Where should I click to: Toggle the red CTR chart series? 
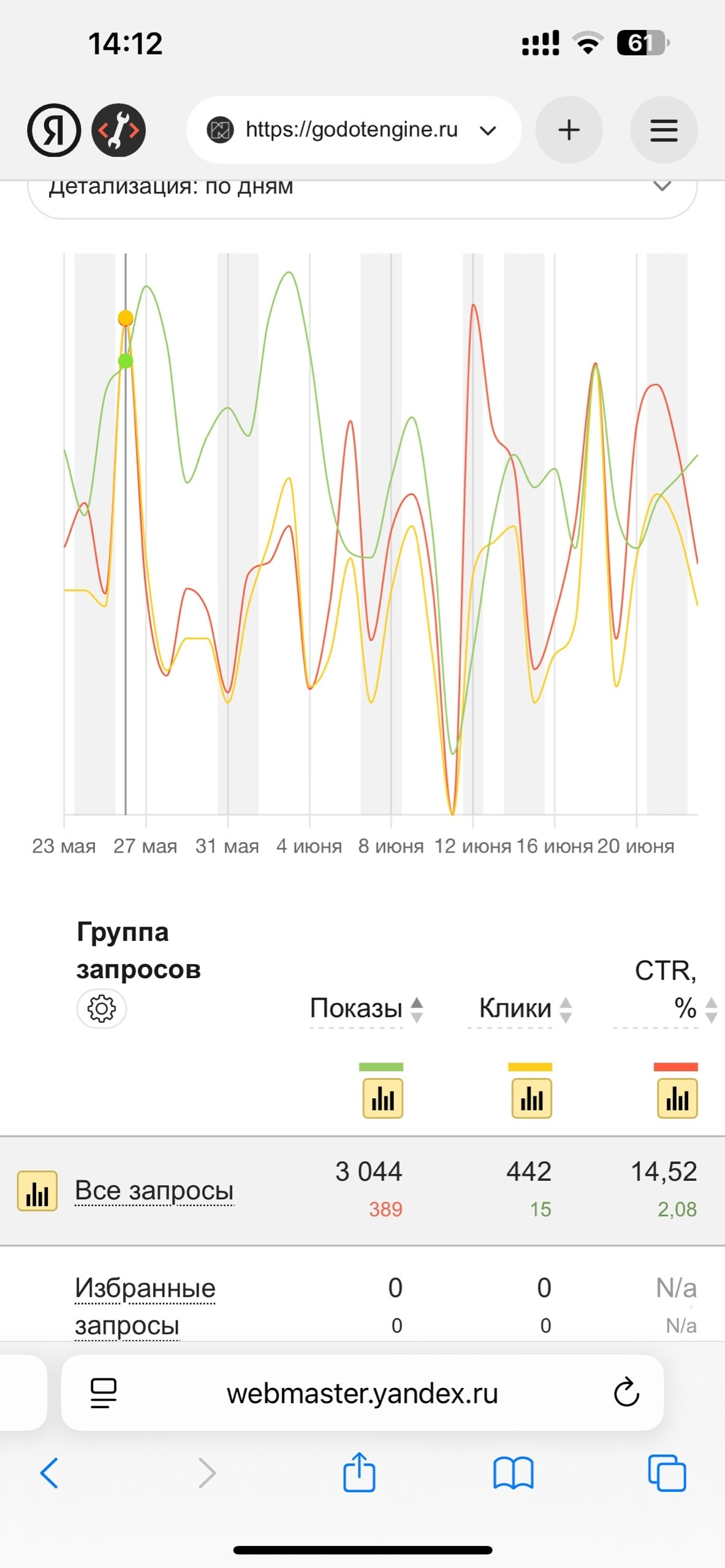point(677,1099)
